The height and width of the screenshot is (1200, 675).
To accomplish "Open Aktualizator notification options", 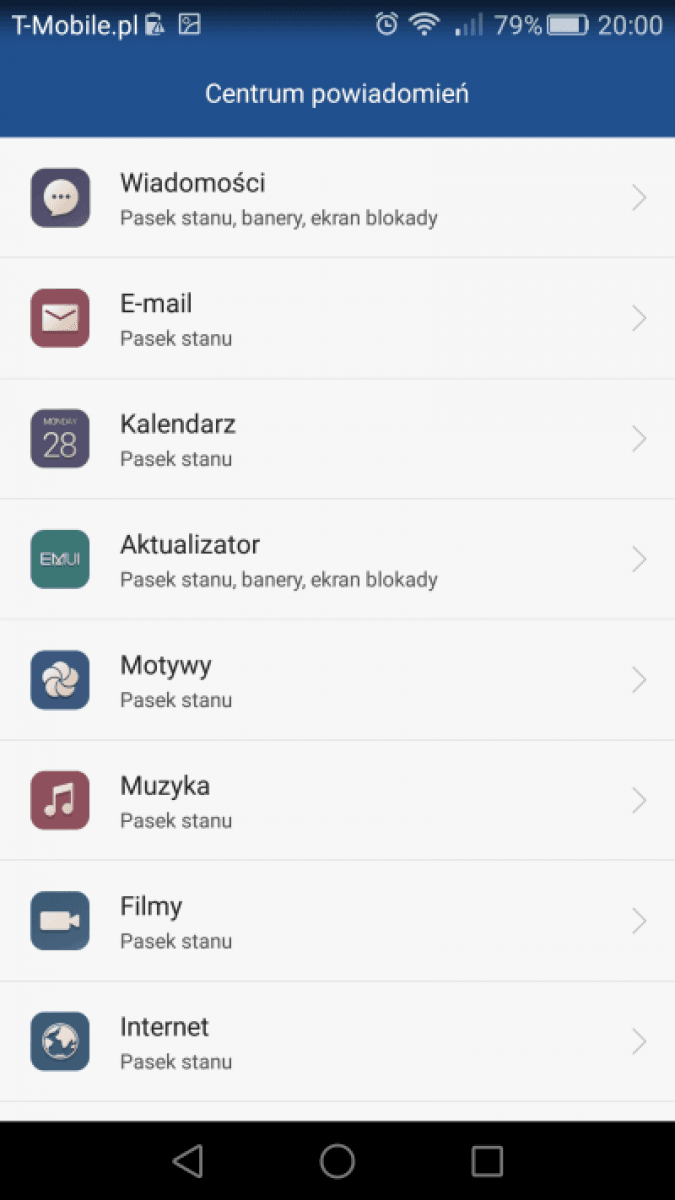I will [337, 559].
